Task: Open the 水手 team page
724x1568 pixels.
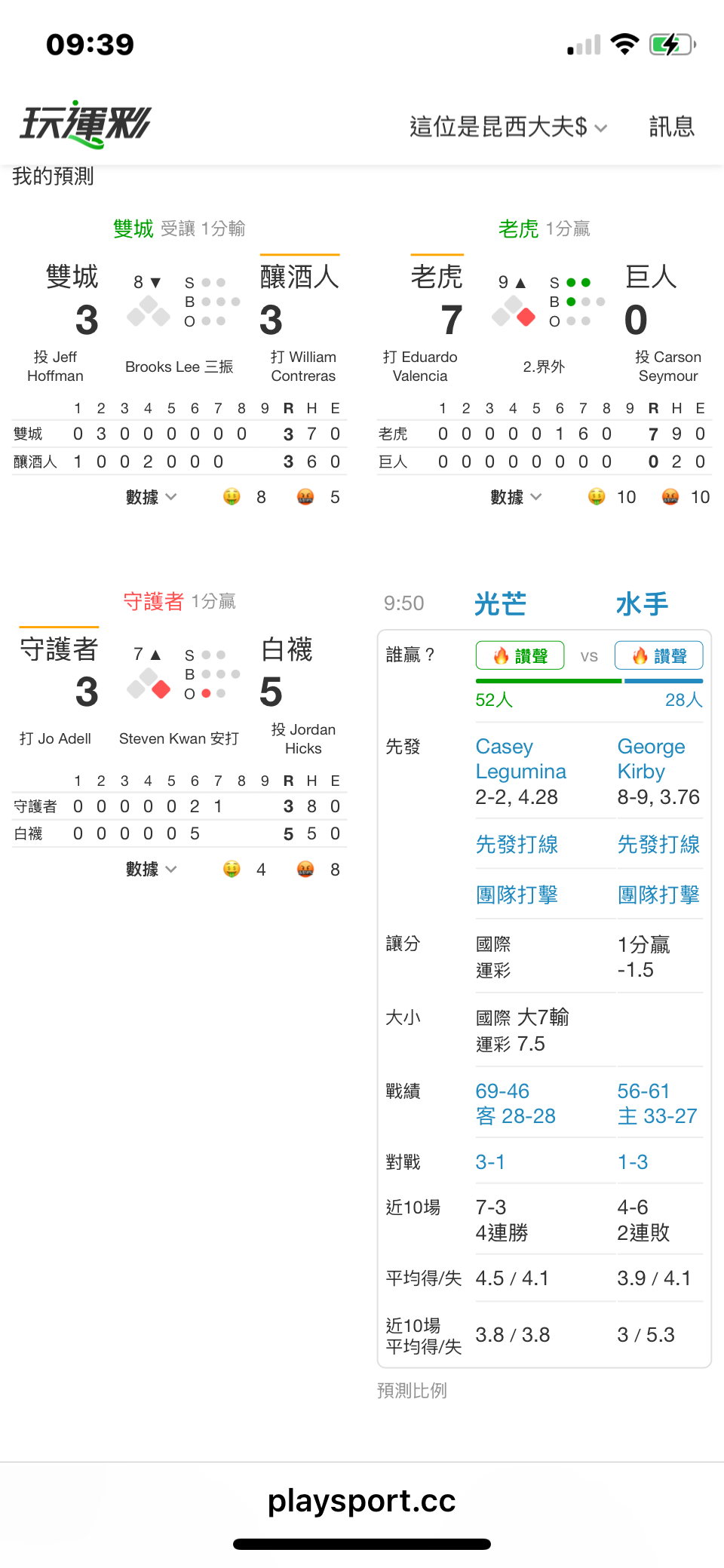Action: [642, 604]
